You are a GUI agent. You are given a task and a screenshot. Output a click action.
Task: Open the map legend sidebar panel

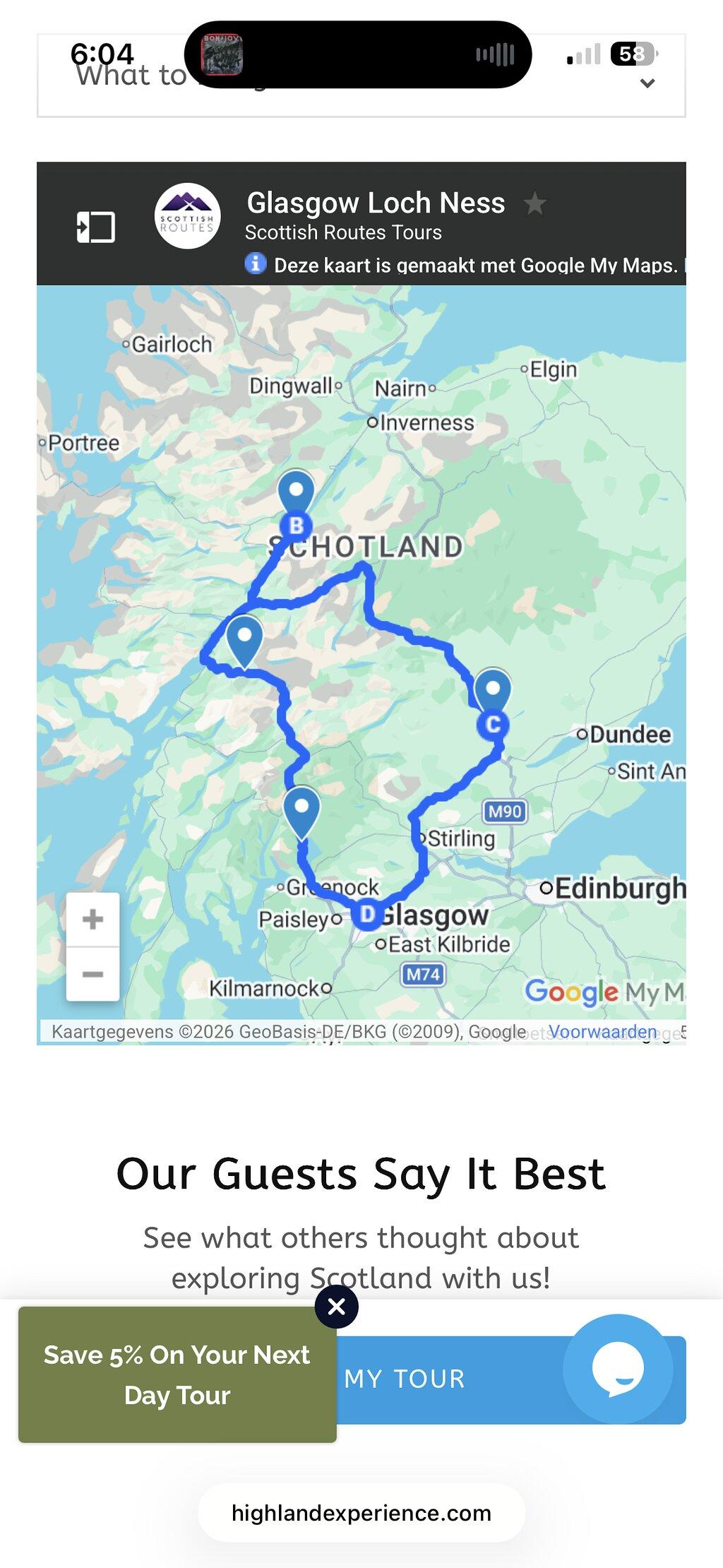95,227
